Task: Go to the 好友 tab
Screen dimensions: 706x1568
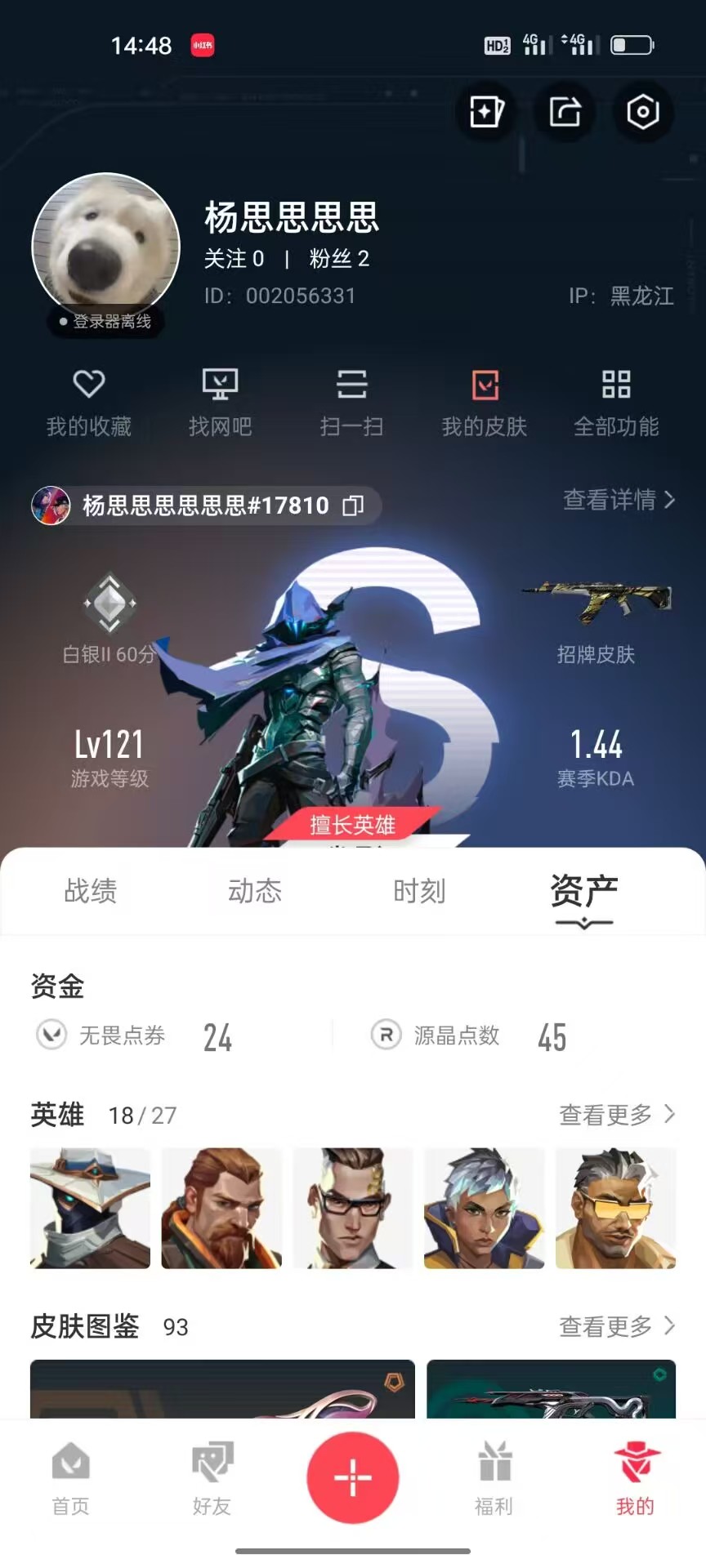Action: 212,1480
